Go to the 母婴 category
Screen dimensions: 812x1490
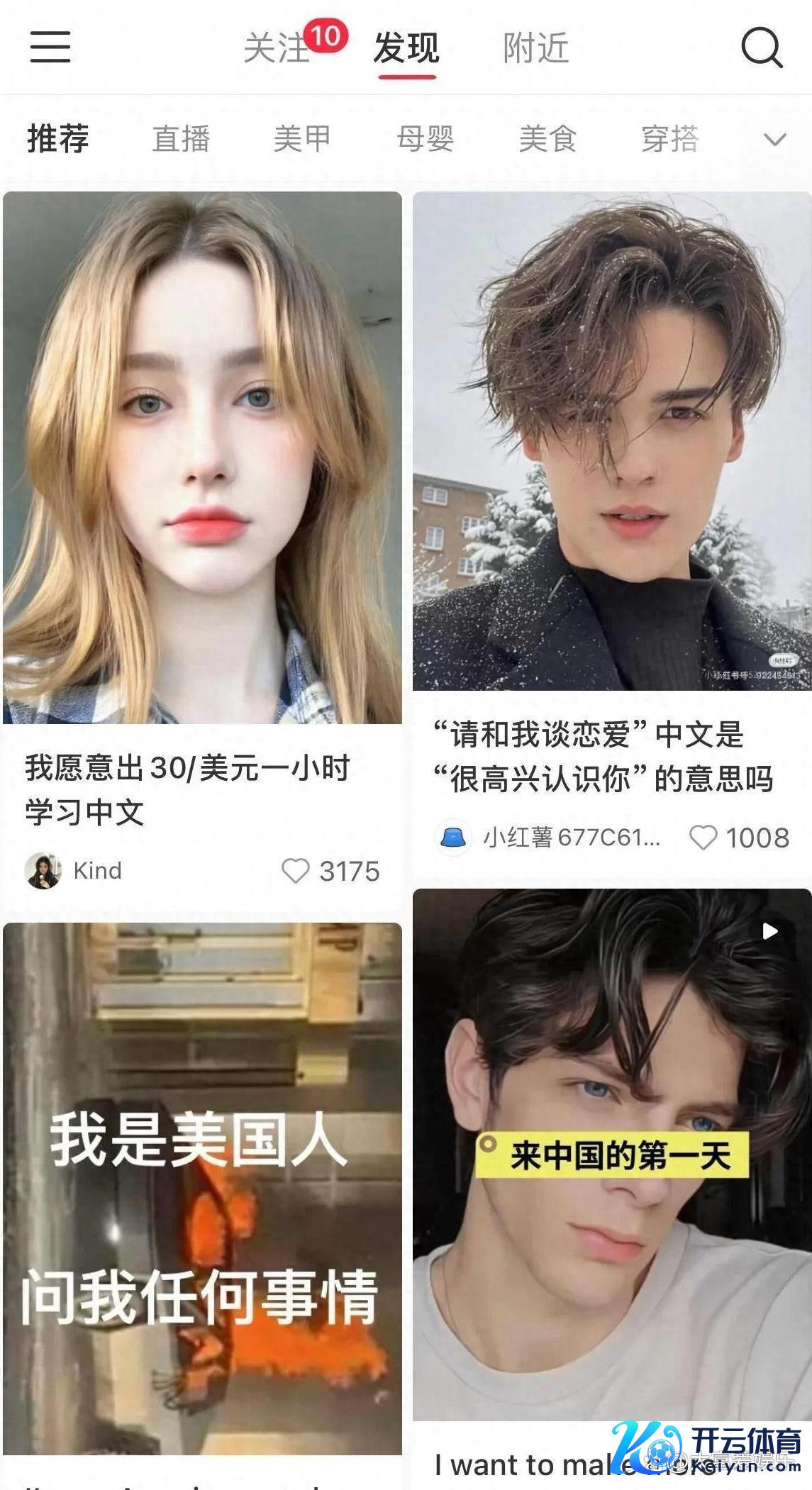[x=425, y=138]
